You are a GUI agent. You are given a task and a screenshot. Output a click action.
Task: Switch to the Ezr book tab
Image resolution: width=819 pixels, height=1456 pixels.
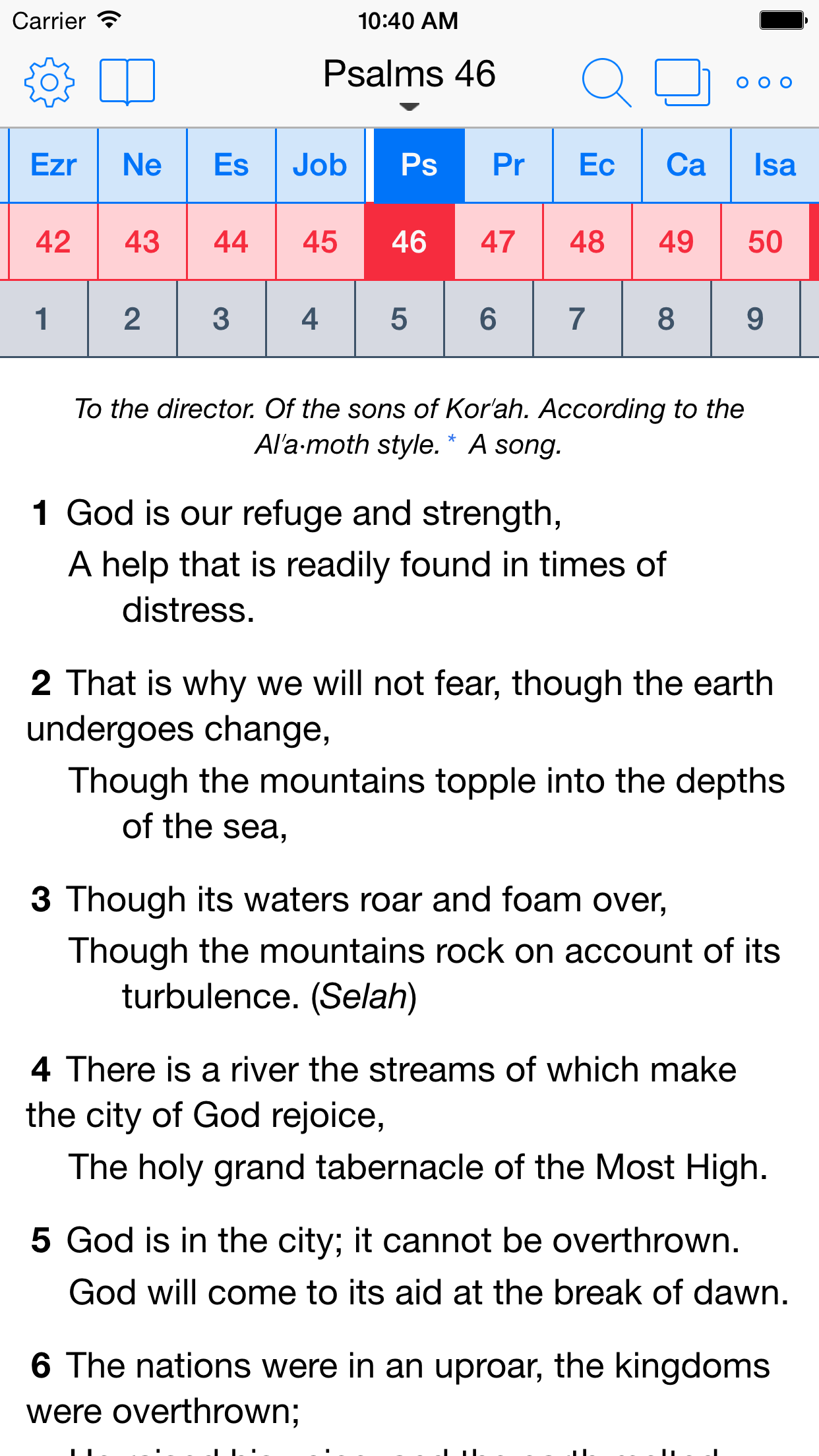click(x=53, y=165)
